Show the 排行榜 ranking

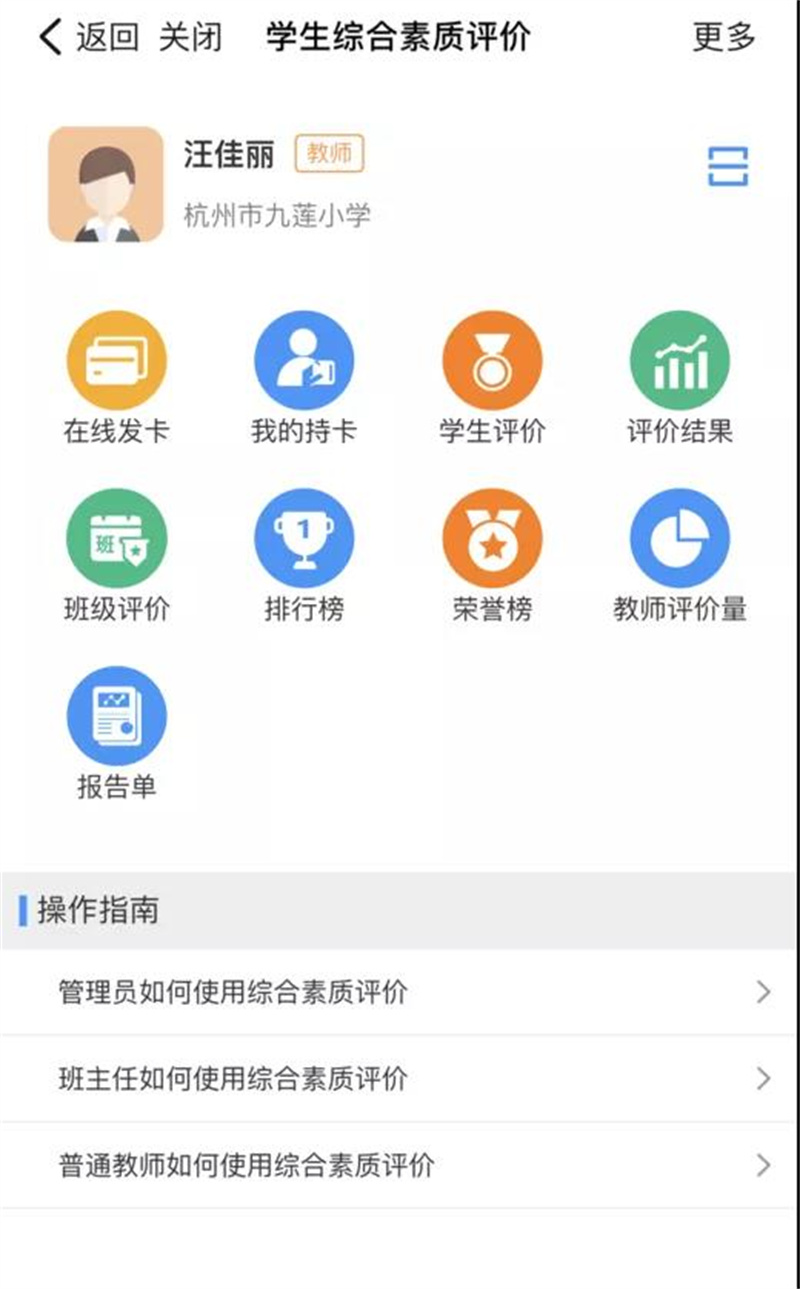tap(304, 539)
